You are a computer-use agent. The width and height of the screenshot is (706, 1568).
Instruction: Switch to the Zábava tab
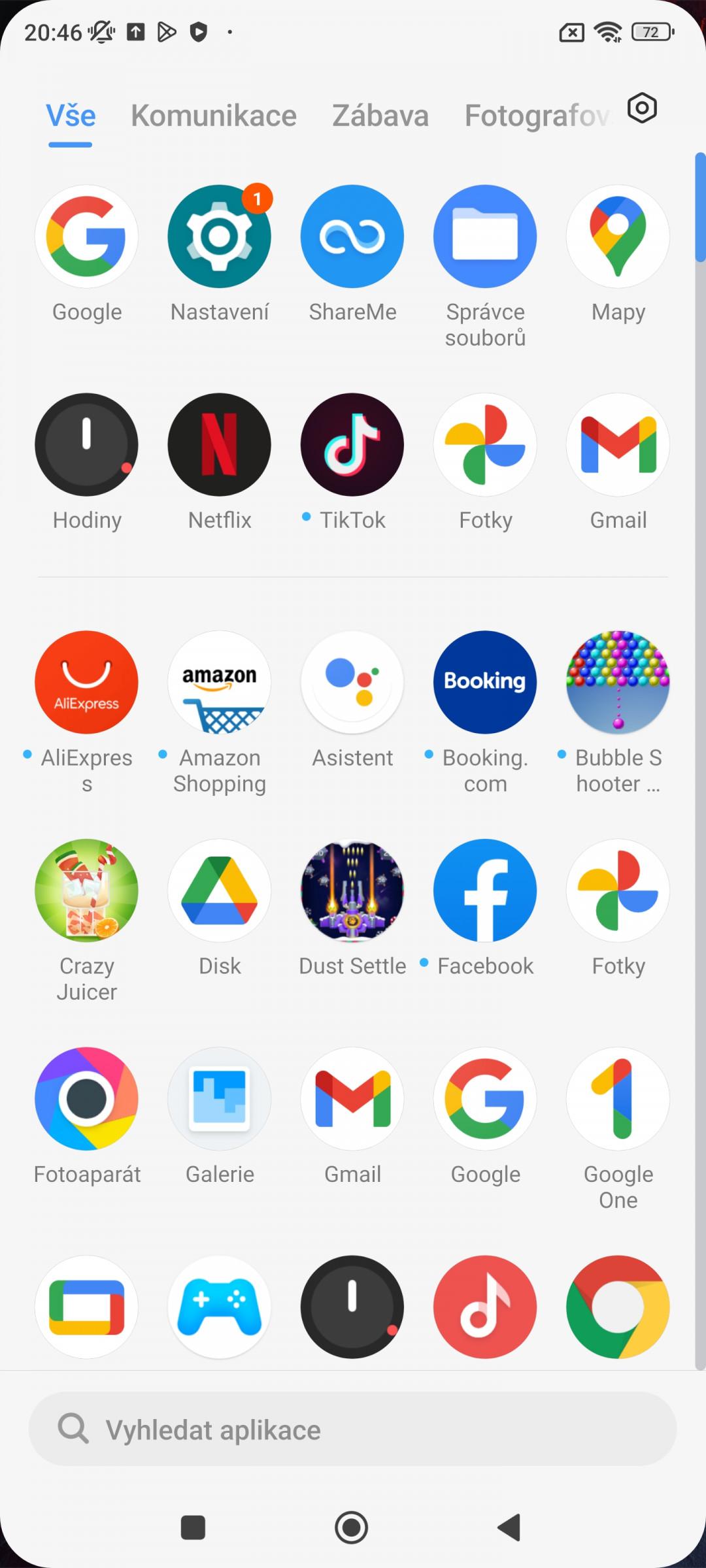click(x=380, y=116)
